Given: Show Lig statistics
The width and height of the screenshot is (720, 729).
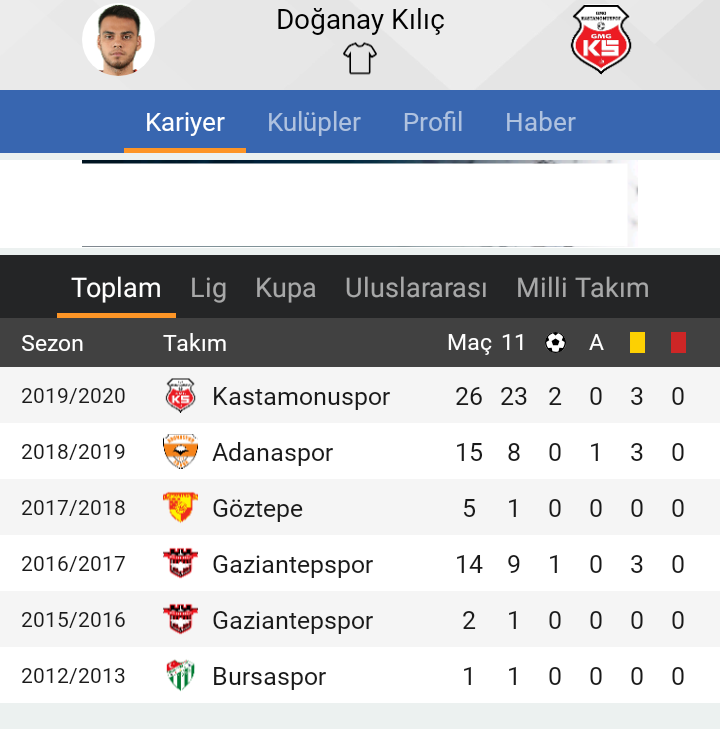Looking at the screenshot, I should coord(208,288).
